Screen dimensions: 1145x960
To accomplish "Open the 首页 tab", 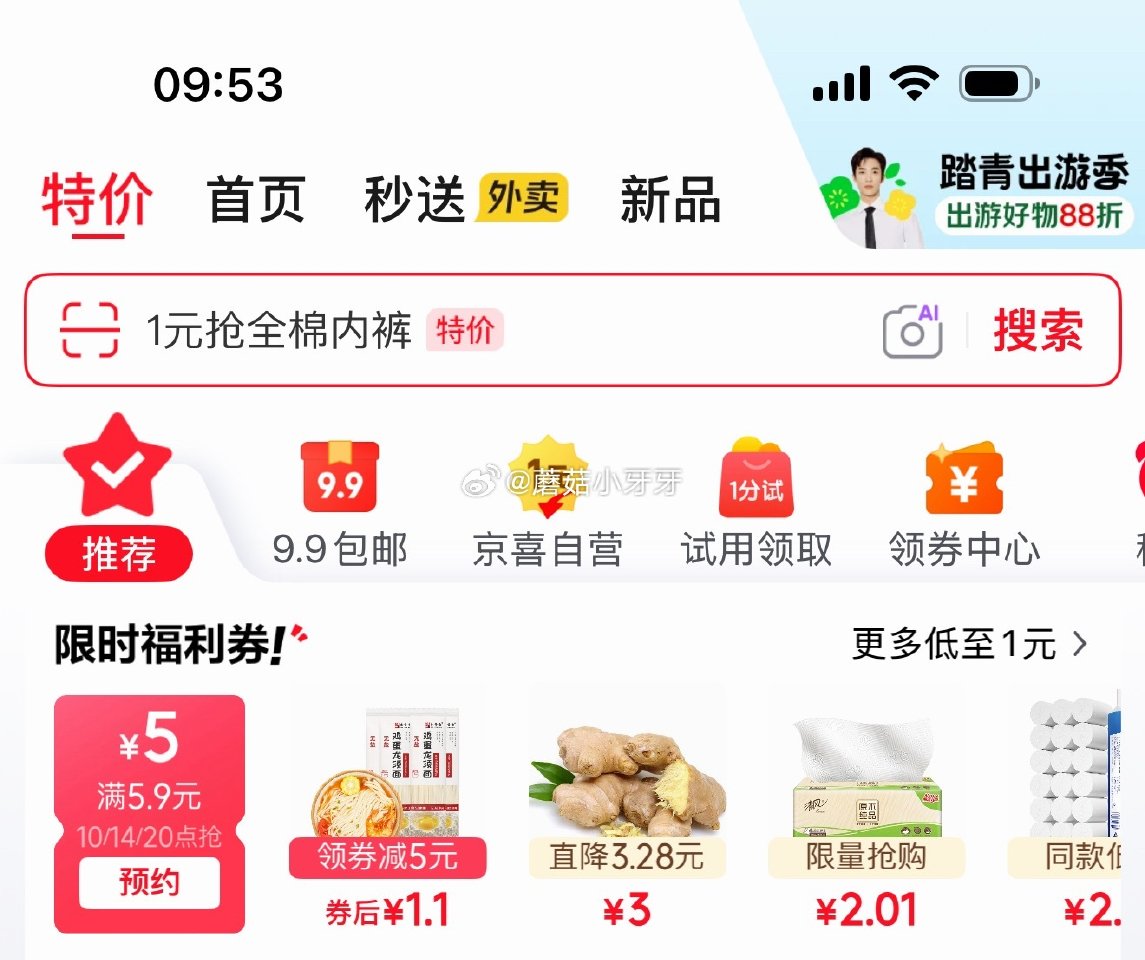I will pyautogui.click(x=256, y=200).
